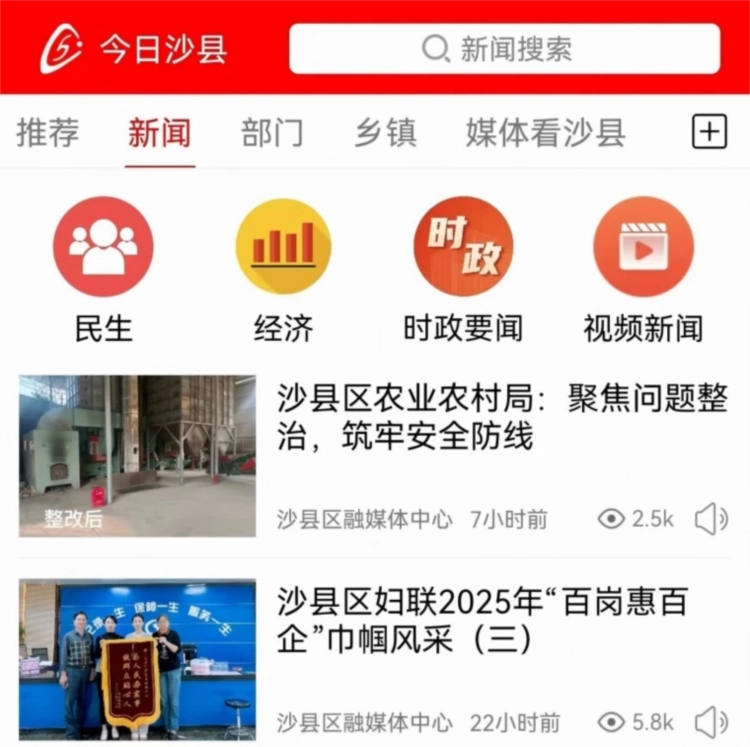Open the 视频新闻 category
750x747 pixels.
point(643,247)
